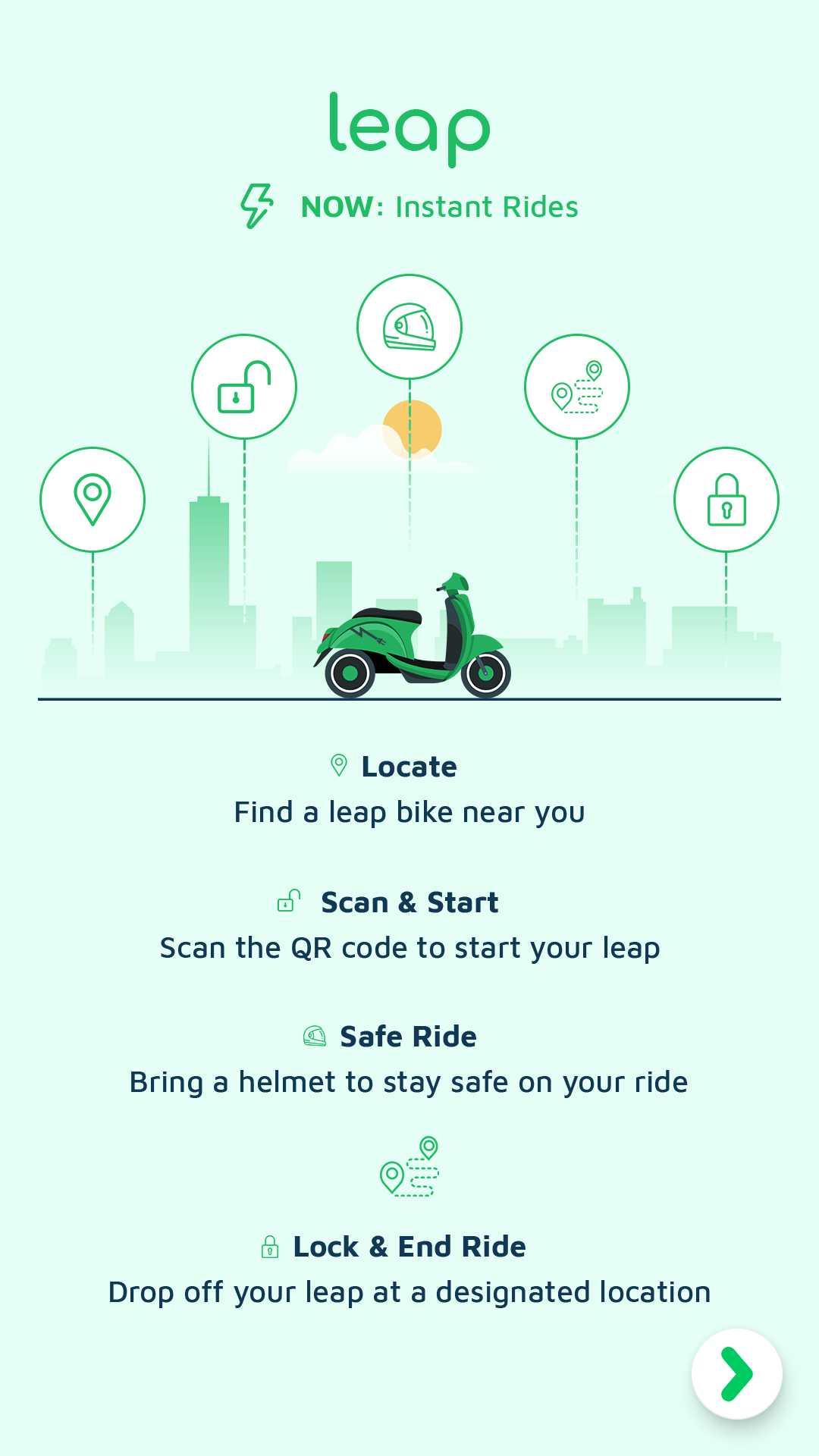Continue with the green arrow button
This screenshot has width=819, height=1456.
click(x=736, y=1373)
